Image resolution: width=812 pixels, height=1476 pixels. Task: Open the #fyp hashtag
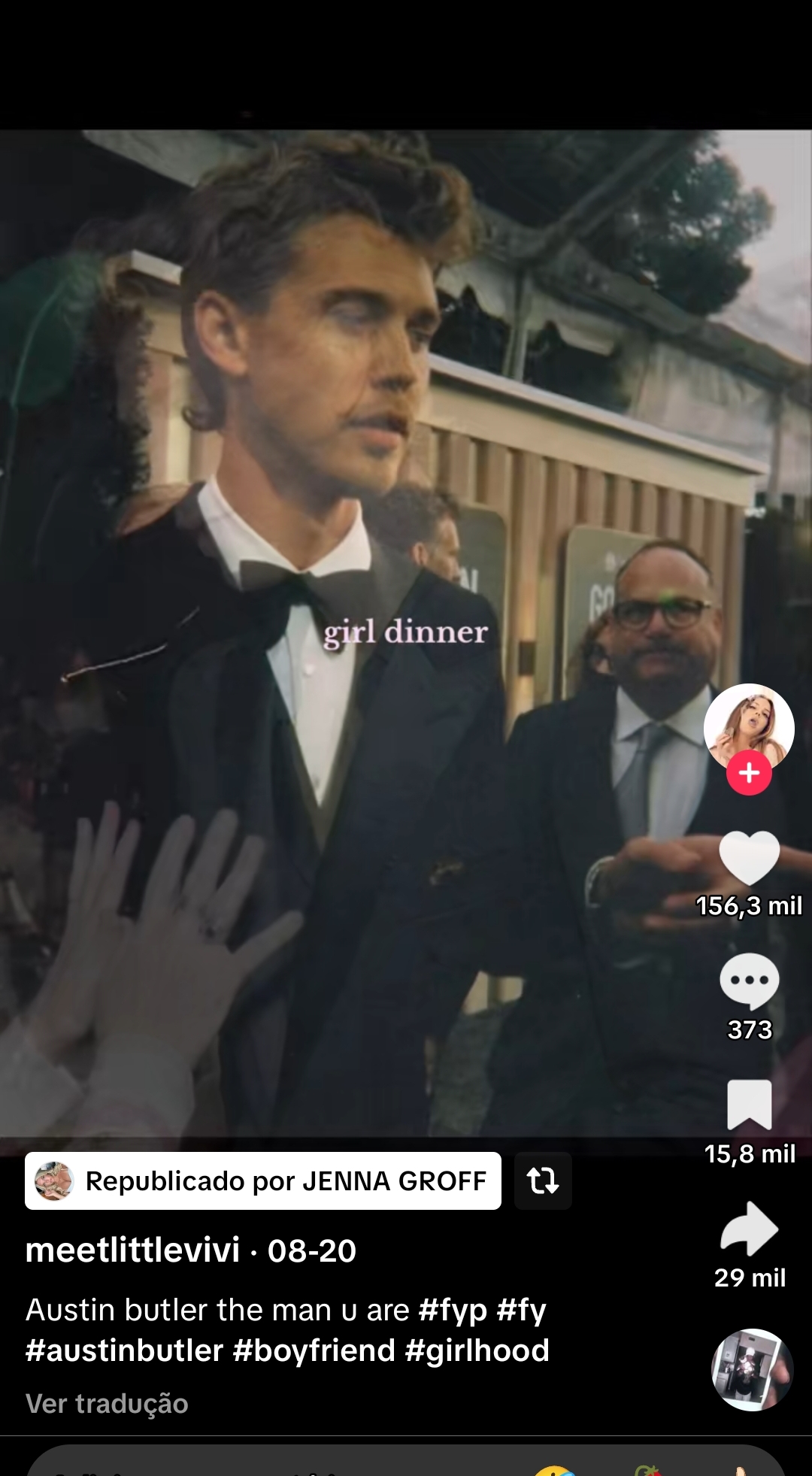tap(453, 1310)
